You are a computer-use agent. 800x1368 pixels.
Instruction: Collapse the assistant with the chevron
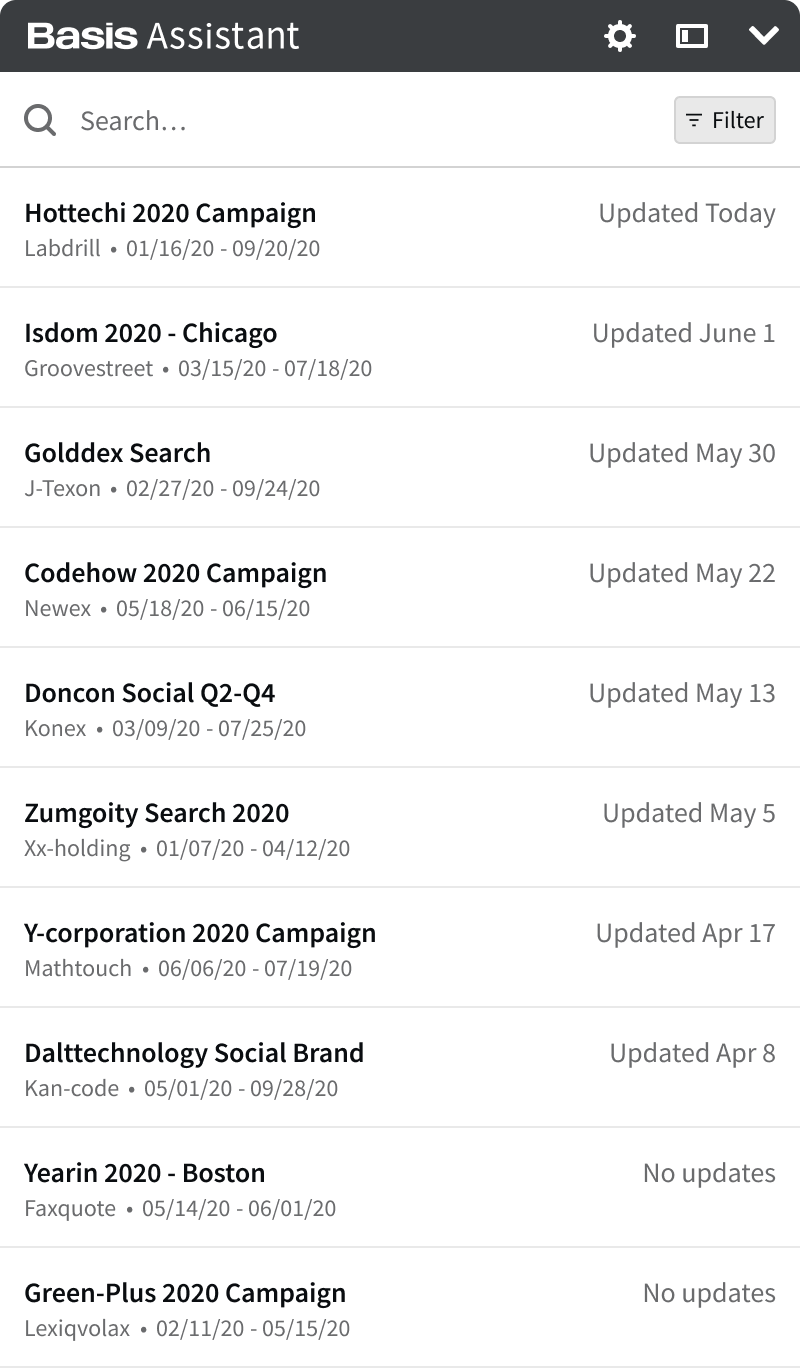(764, 37)
